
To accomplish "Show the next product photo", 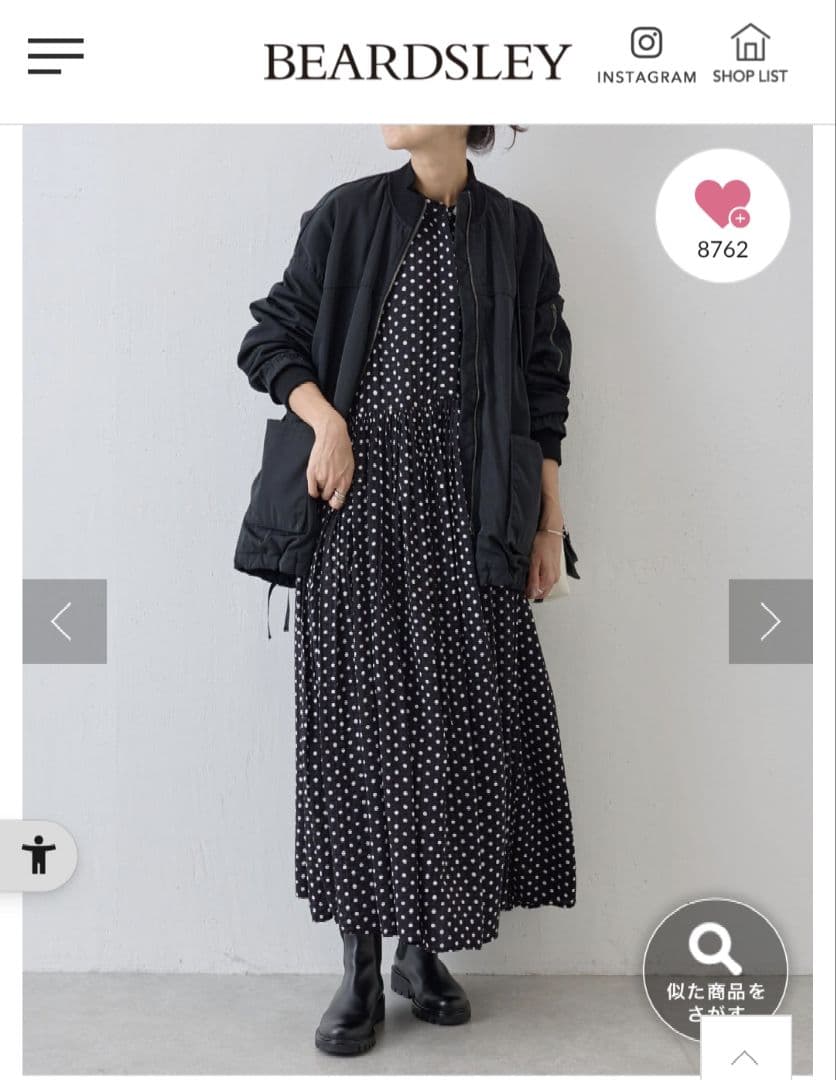I will (x=770, y=621).
